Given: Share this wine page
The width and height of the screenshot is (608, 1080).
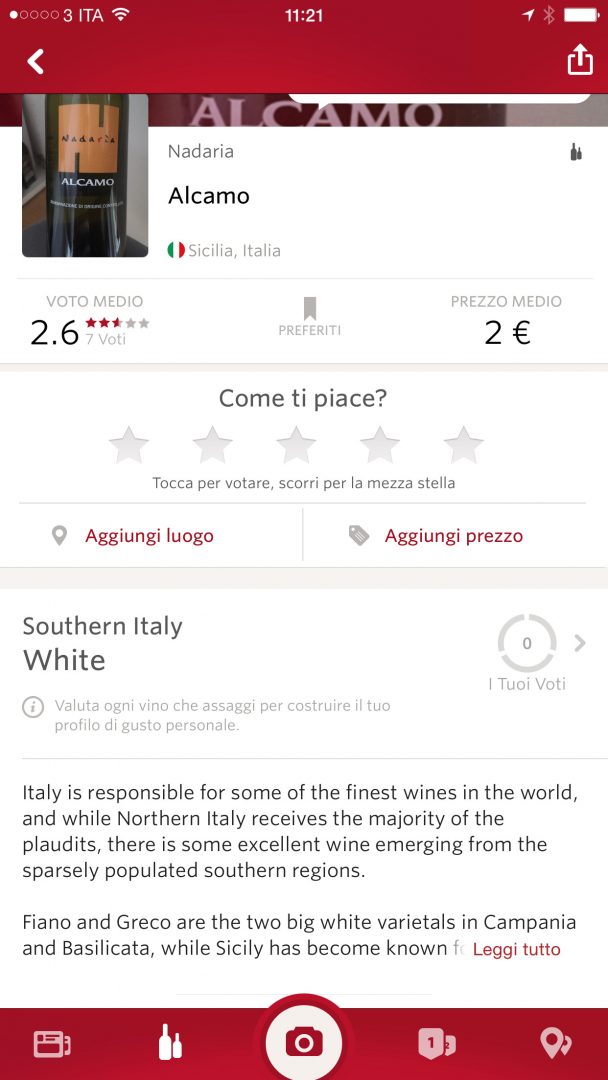Looking at the screenshot, I should pos(580,61).
